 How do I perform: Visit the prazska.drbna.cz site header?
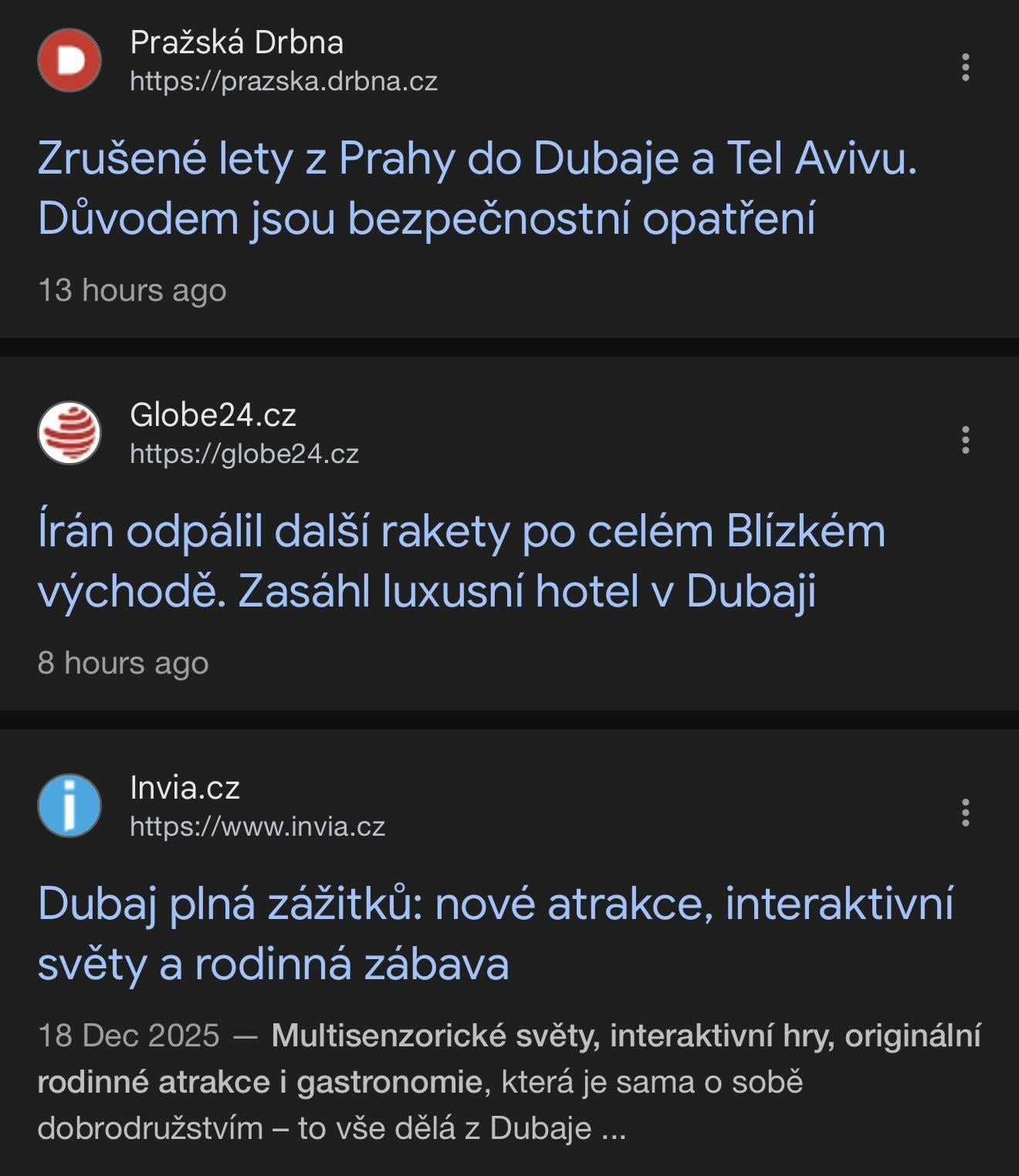click(x=283, y=80)
